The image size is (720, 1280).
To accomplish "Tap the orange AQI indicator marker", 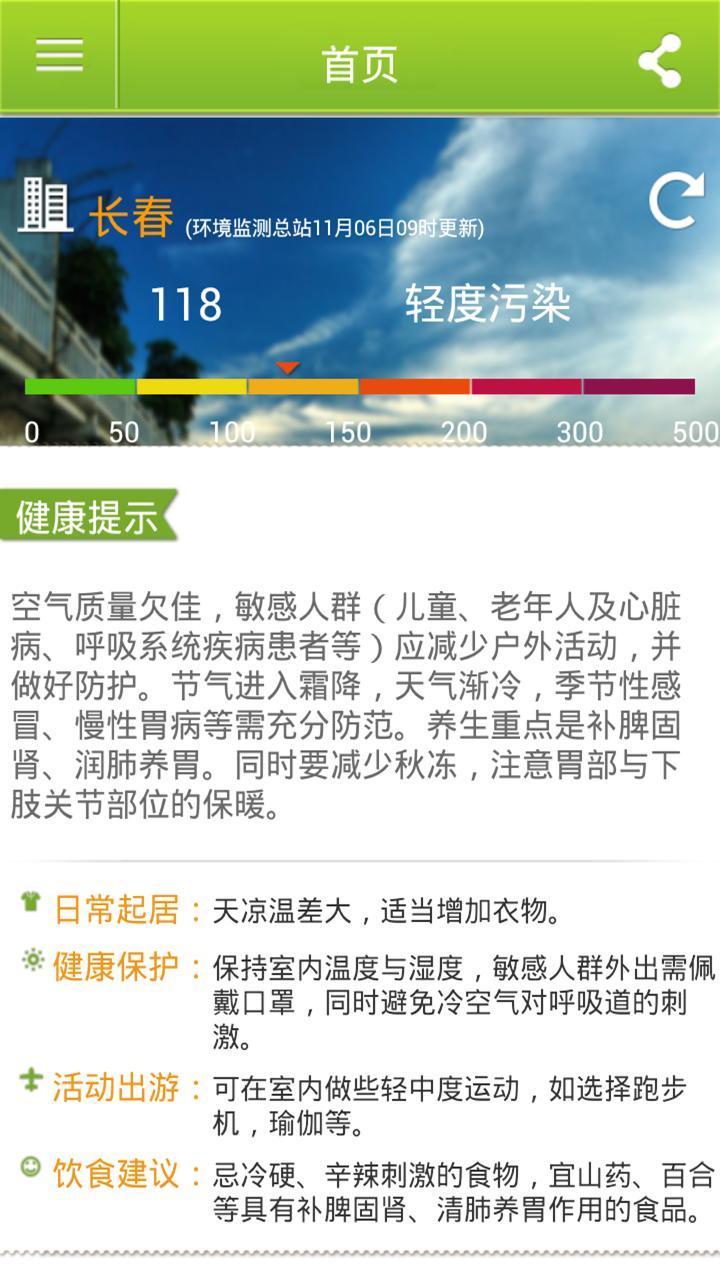I will tap(288, 367).
